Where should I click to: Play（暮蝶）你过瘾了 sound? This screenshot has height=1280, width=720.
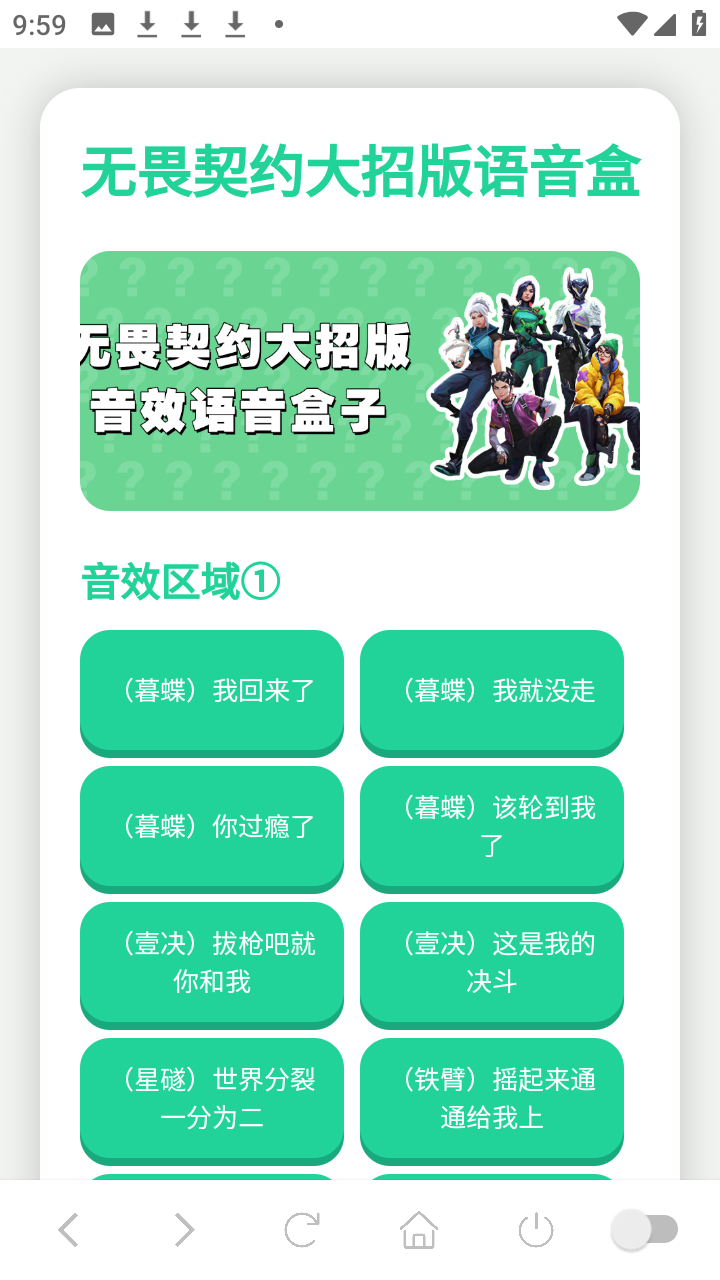tap(211, 827)
